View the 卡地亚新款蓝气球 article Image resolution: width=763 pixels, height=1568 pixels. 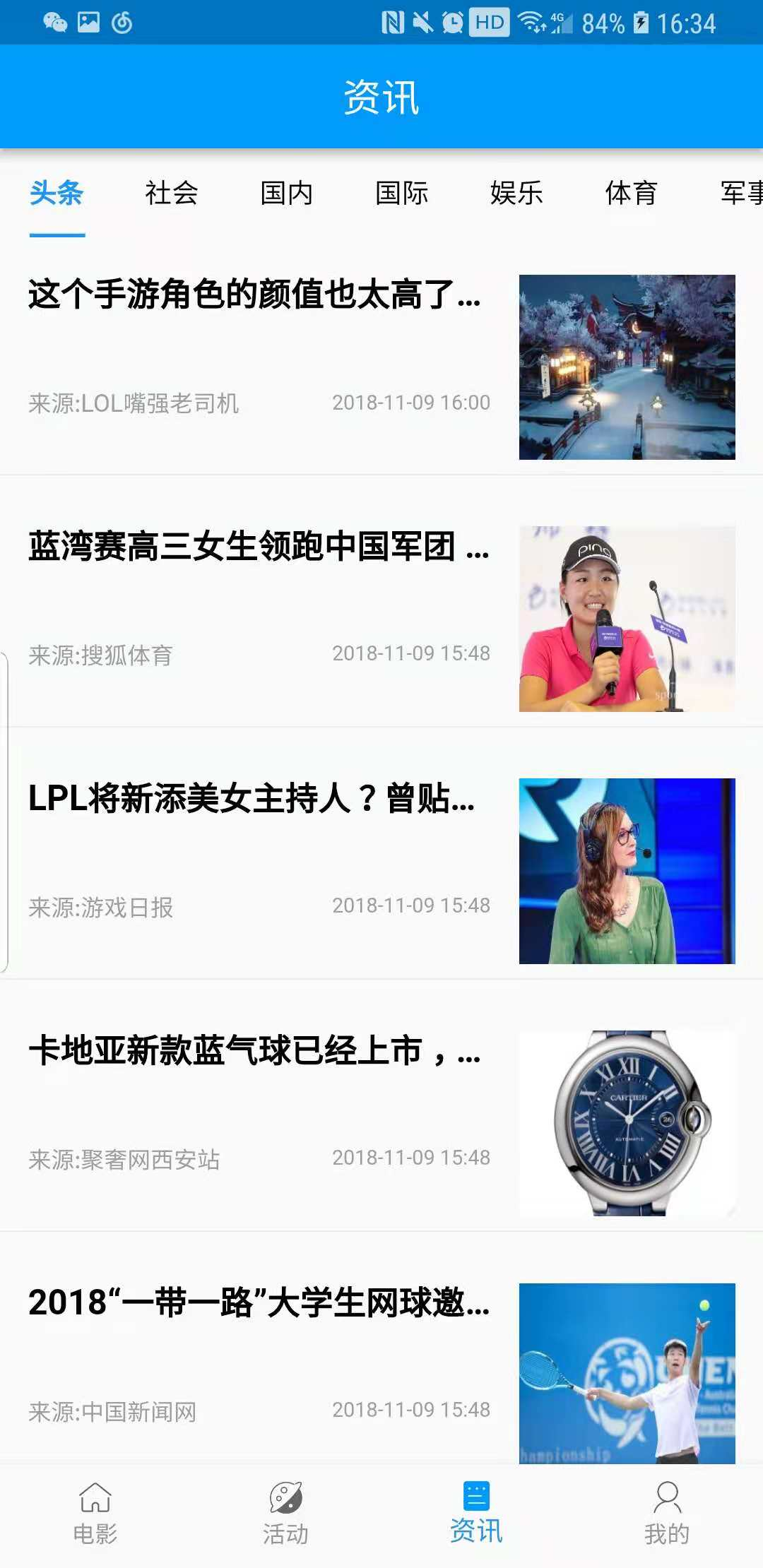click(254, 1051)
